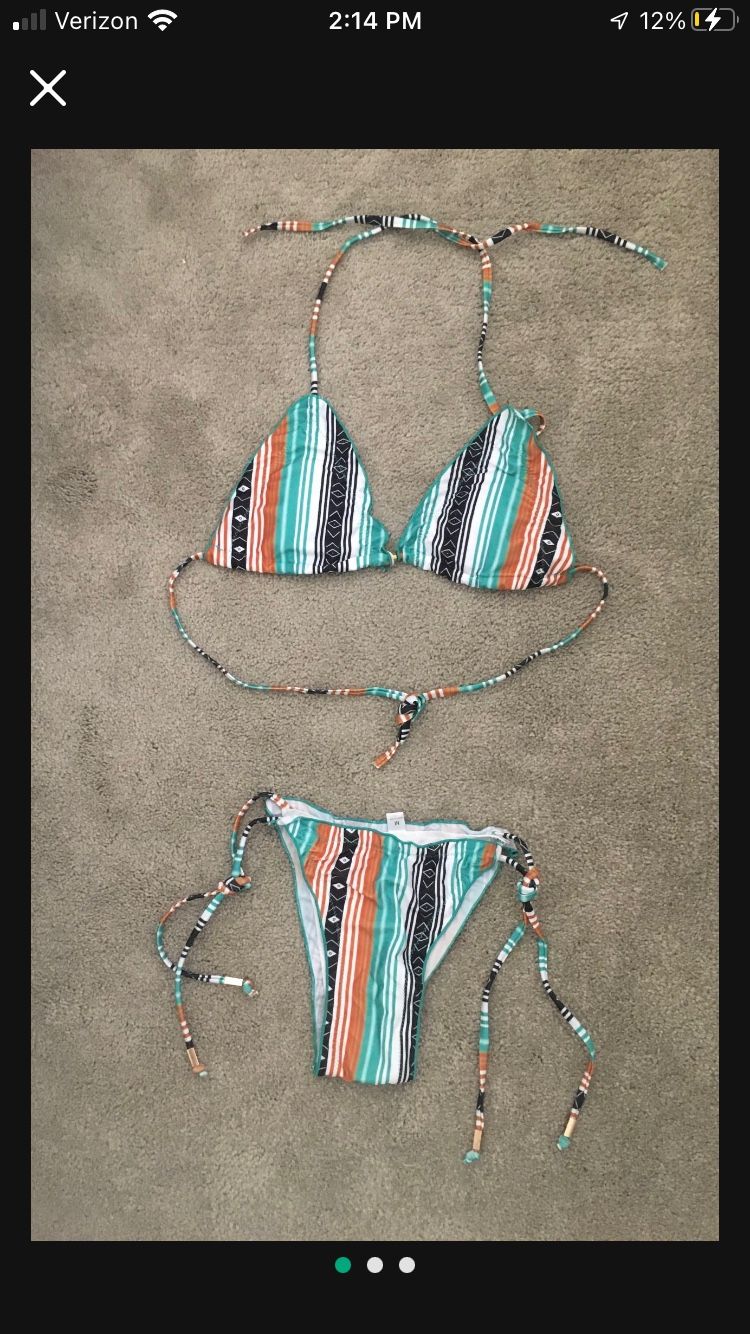
Task: Jump to the second photo dot
Action: coord(375,1265)
